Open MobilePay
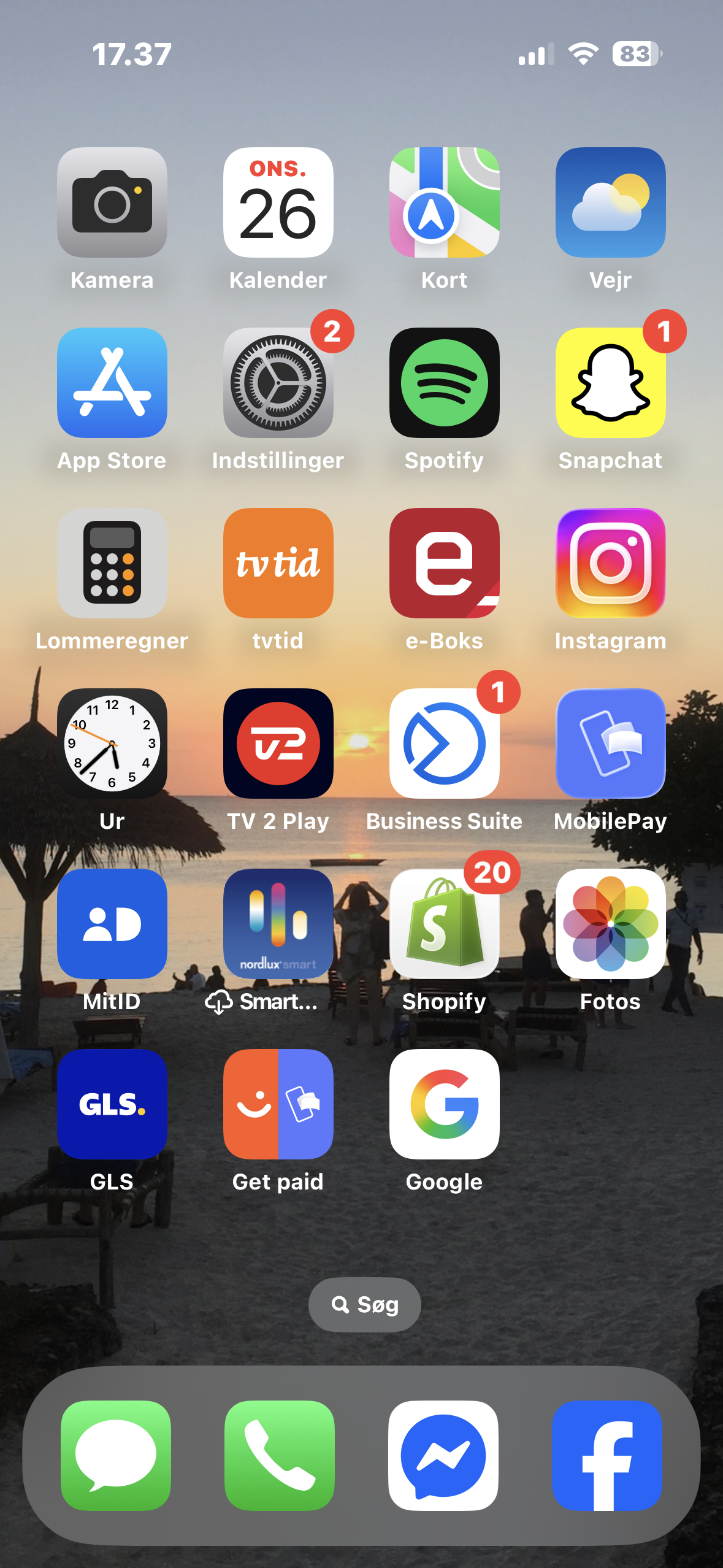The image size is (723, 1568). pyautogui.click(x=610, y=744)
